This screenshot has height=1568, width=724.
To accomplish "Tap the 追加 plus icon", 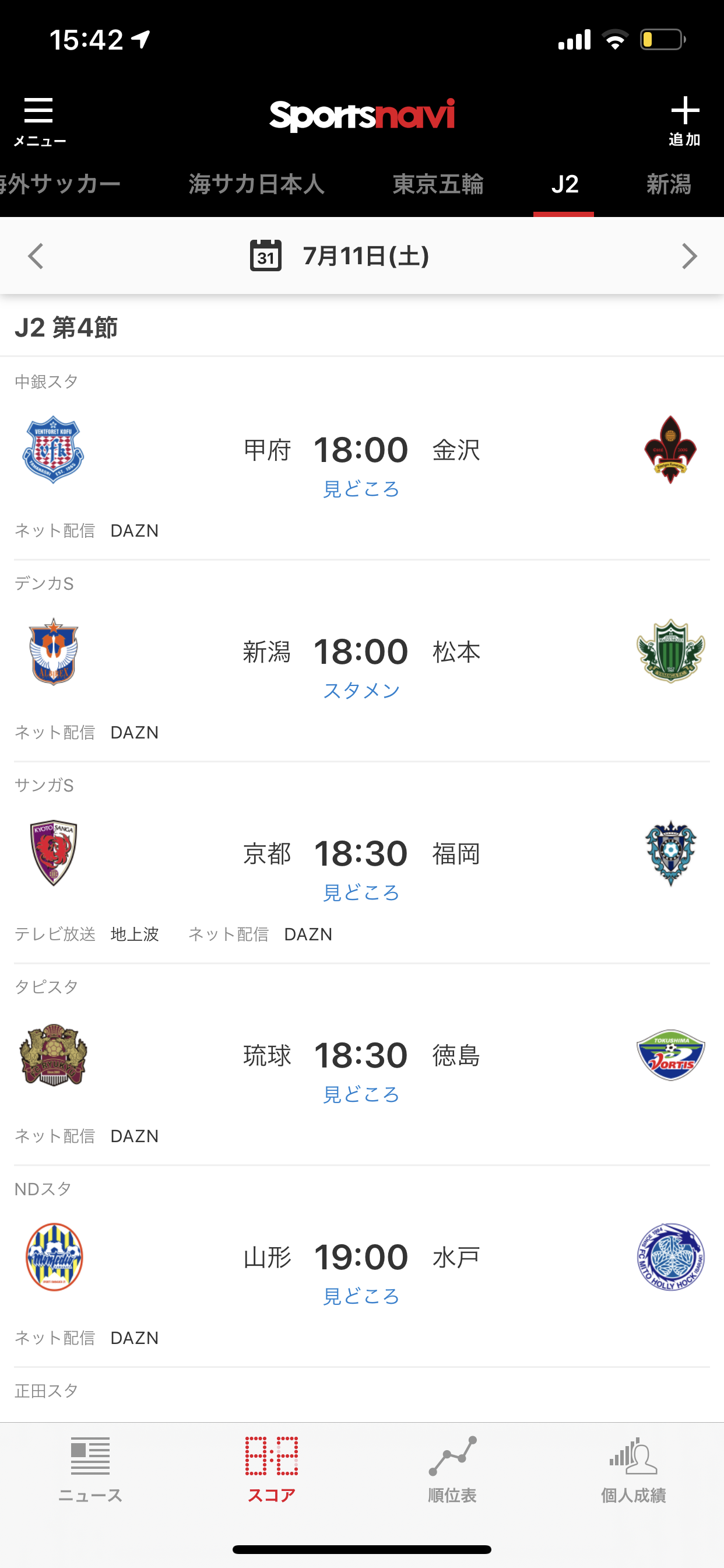I will point(684,121).
